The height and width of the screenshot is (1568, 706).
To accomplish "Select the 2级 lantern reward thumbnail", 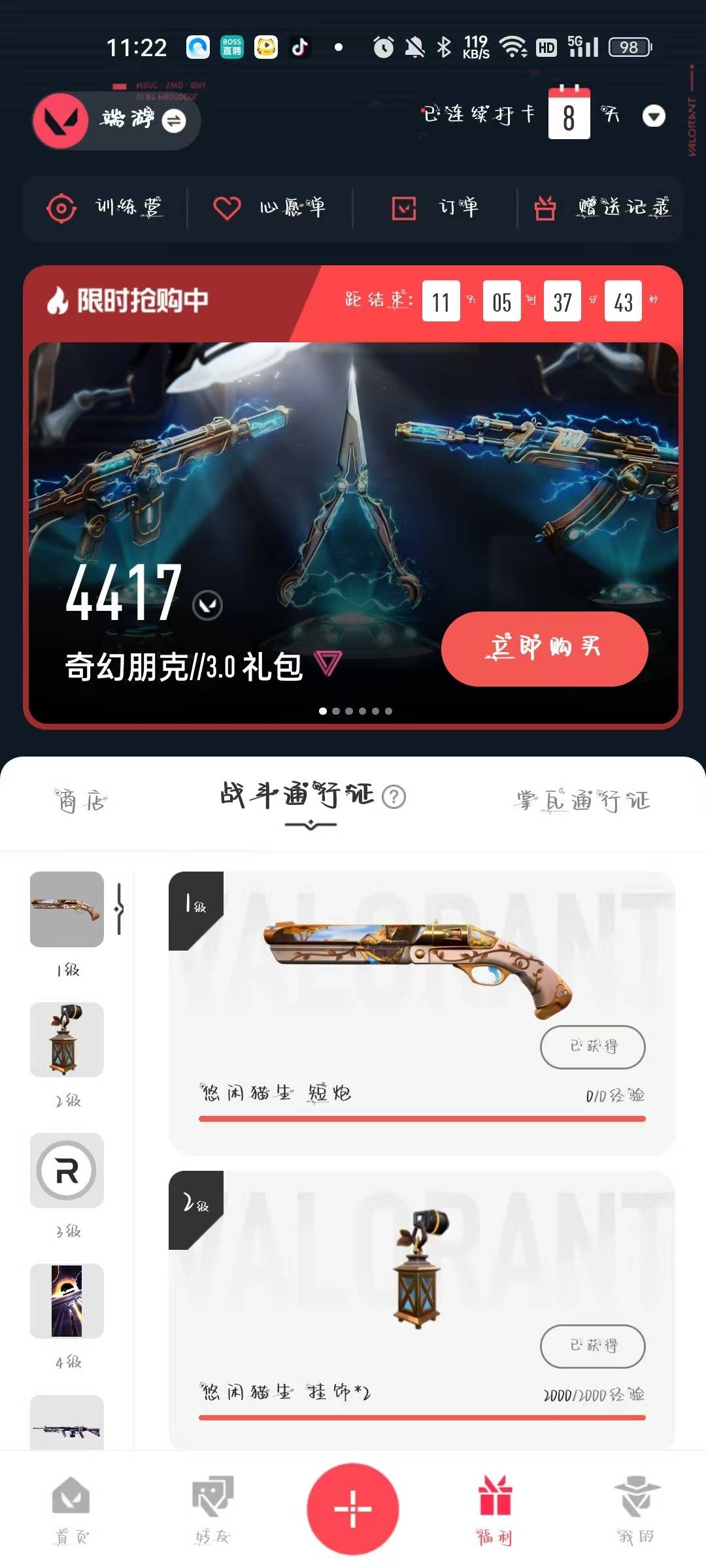I will tap(67, 1039).
